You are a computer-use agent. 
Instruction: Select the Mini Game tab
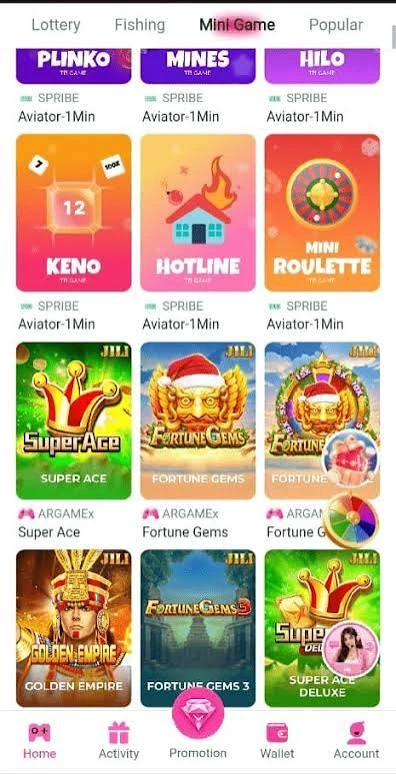click(237, 25)
